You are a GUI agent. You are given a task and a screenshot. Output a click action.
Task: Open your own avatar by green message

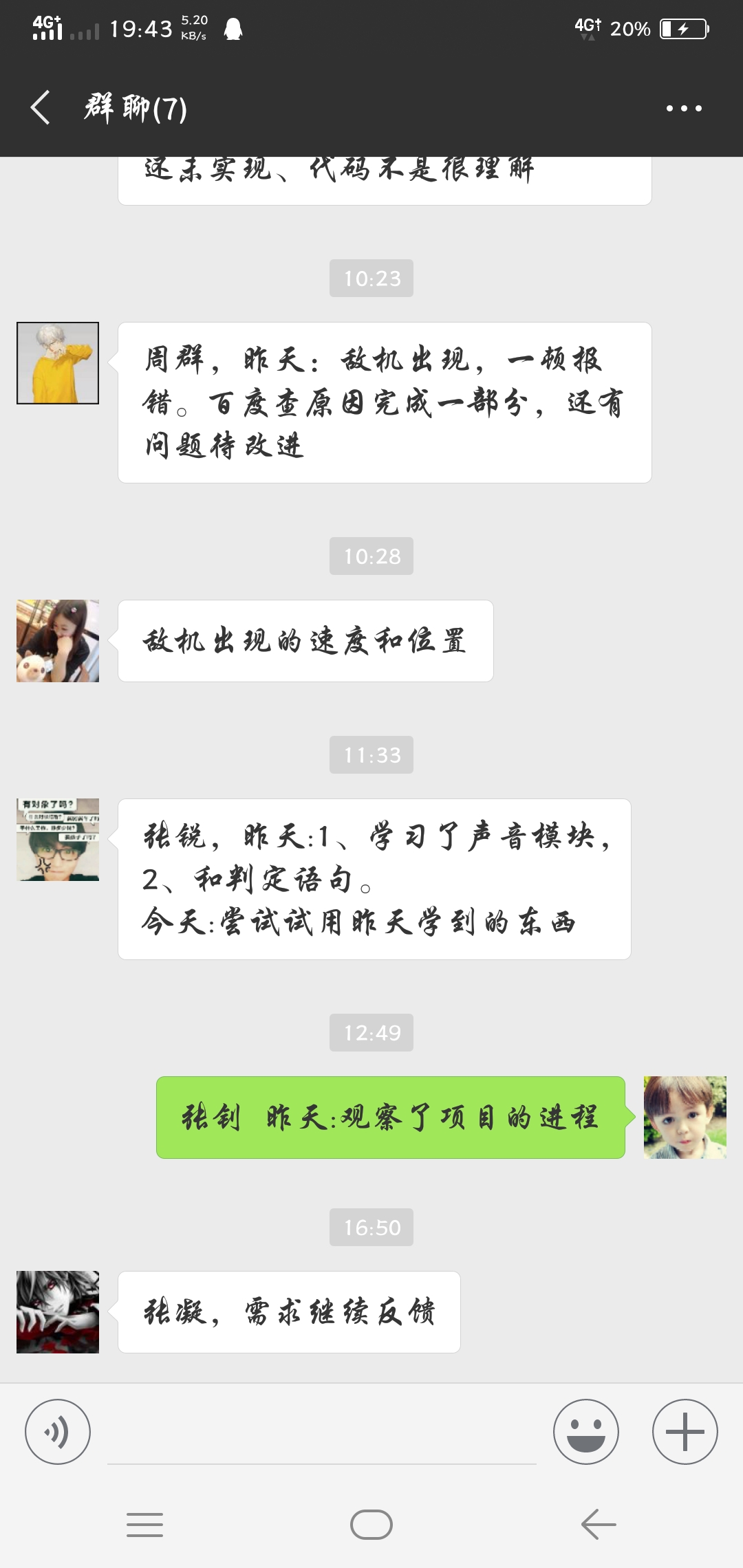685,1118
